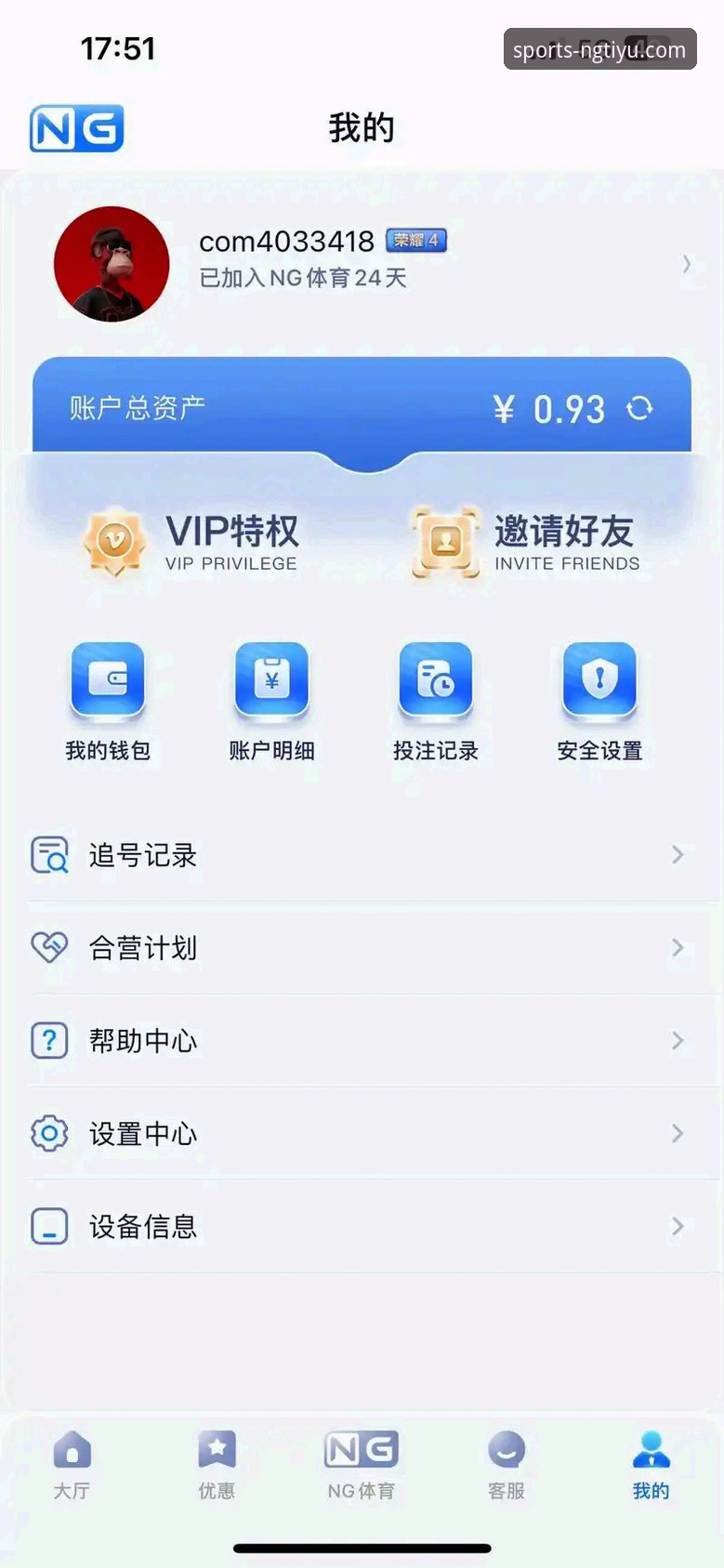Expand 合营计划 row chevron
Viewport: 724px width, 1568px height.
pyautogui.click(x=676, y=947)
